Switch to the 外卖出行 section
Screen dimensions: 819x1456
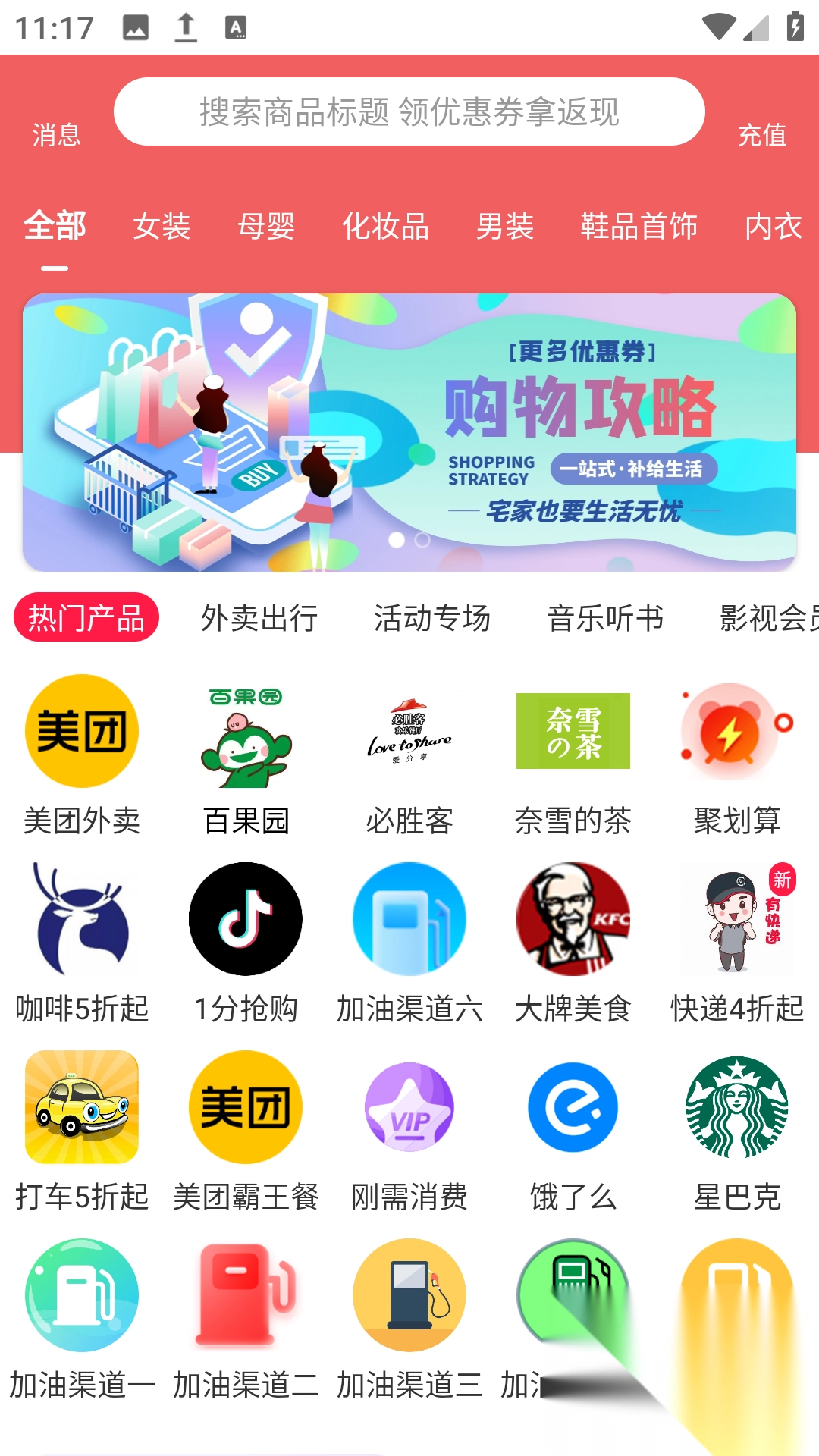[259, 618]
